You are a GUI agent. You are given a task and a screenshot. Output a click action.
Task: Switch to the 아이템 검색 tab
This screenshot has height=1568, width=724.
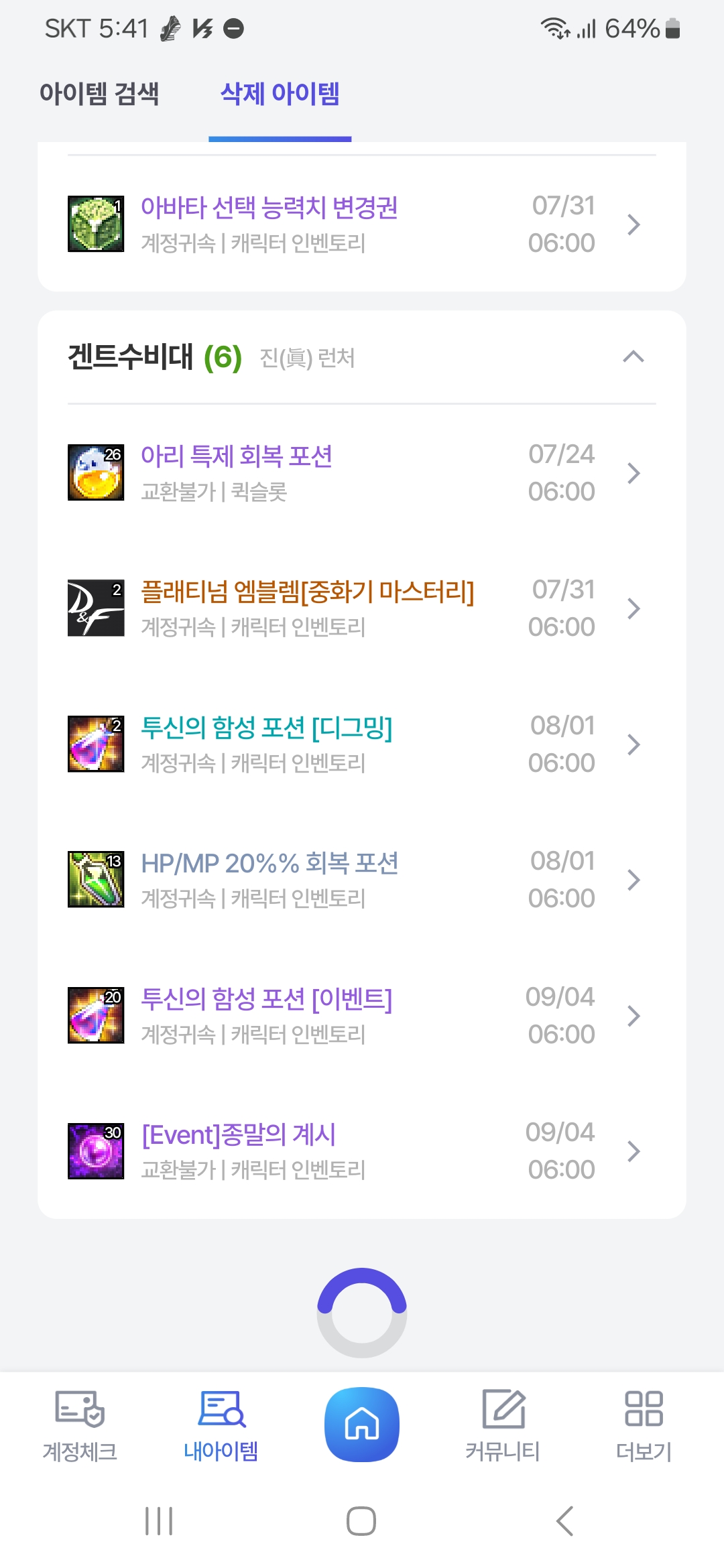[x=99, y=94]
